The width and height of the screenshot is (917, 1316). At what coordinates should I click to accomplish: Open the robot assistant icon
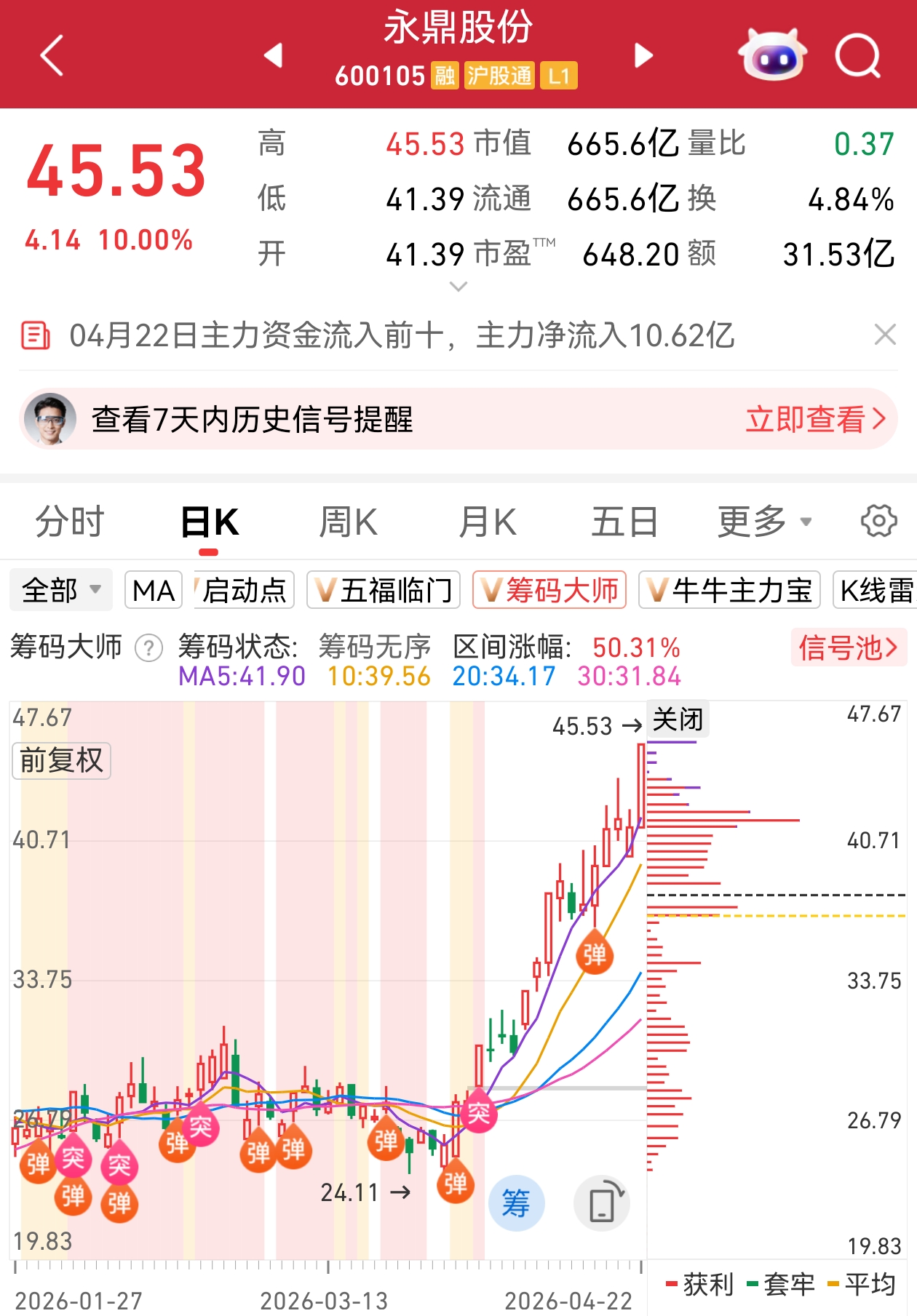tap(772, 55)
